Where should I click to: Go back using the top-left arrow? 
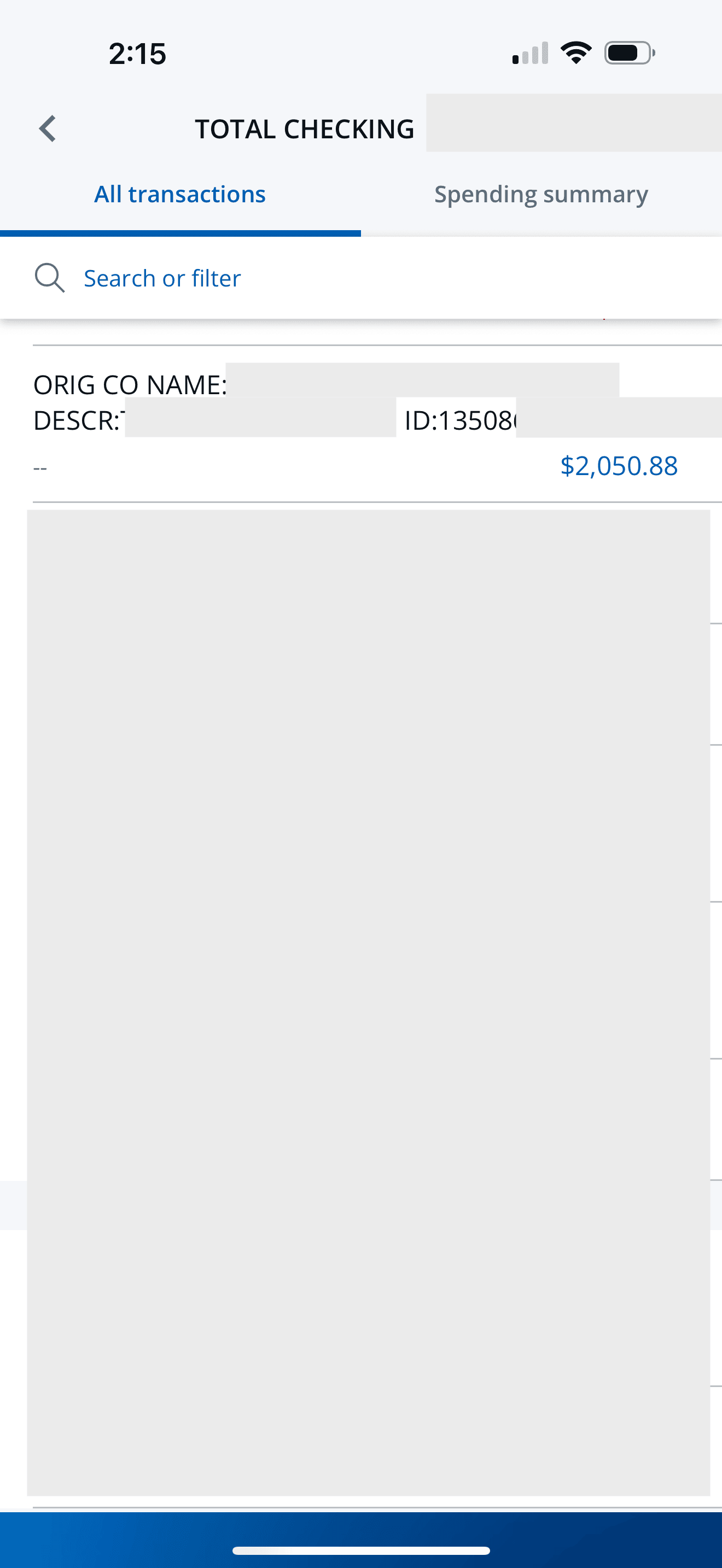pyautogui.click(x=48, y=128)
